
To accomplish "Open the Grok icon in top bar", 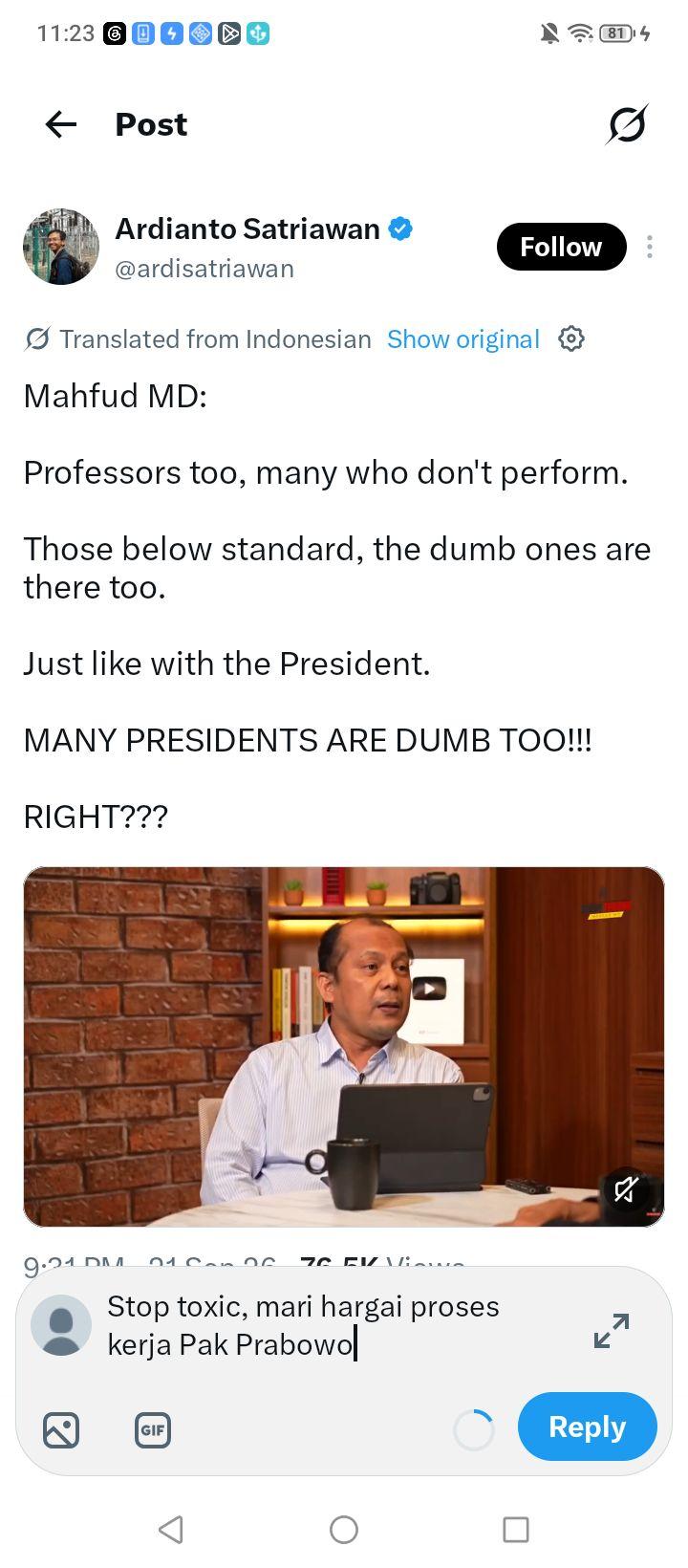I will click(627, 124).
